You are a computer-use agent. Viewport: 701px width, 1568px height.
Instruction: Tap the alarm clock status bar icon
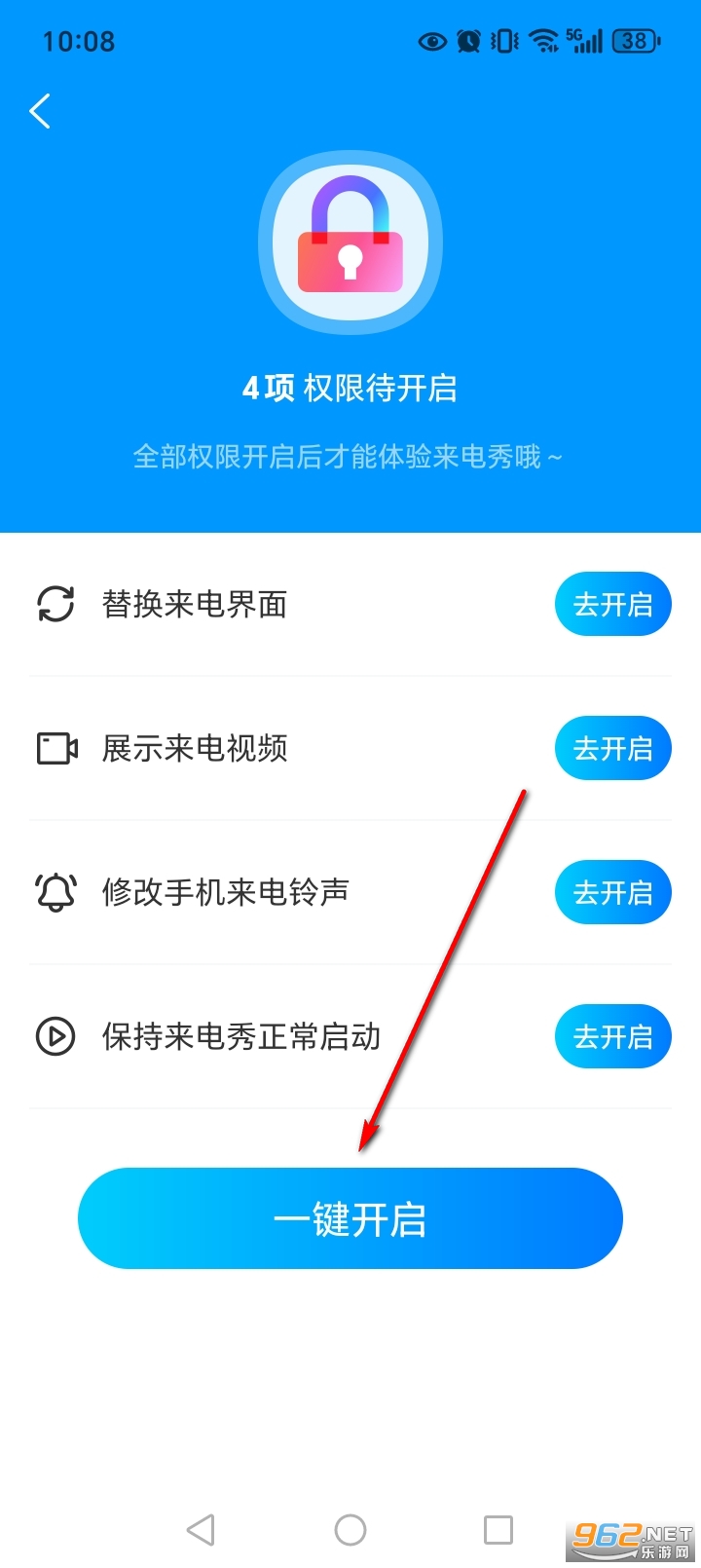coord(467,41)
